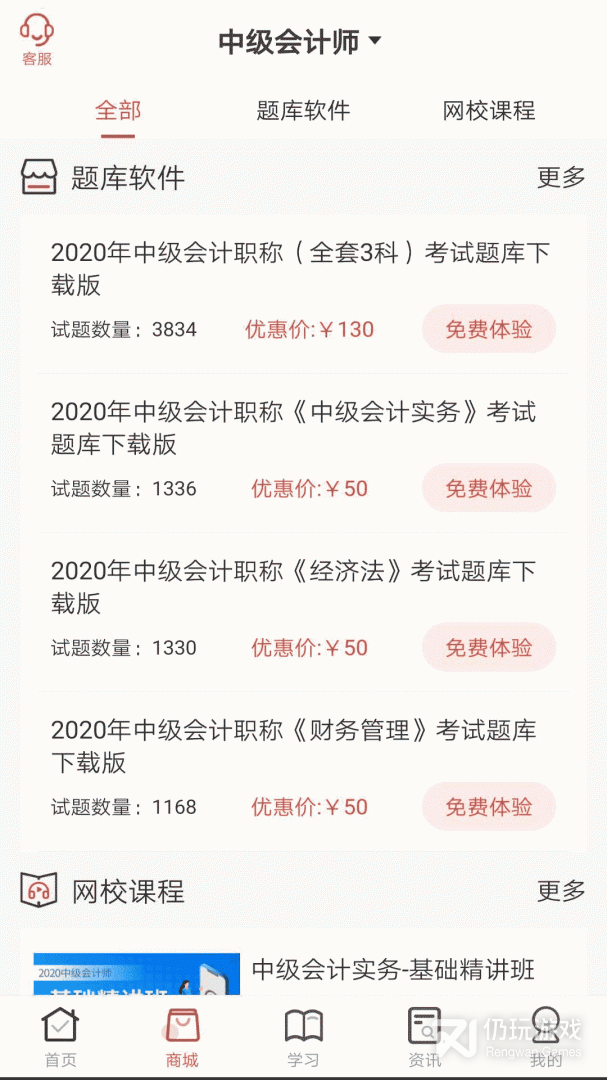Tap 免费体验 for 财务管理 题库
Viewport: 607px width, 1080px height.
[x=488, y=806]
